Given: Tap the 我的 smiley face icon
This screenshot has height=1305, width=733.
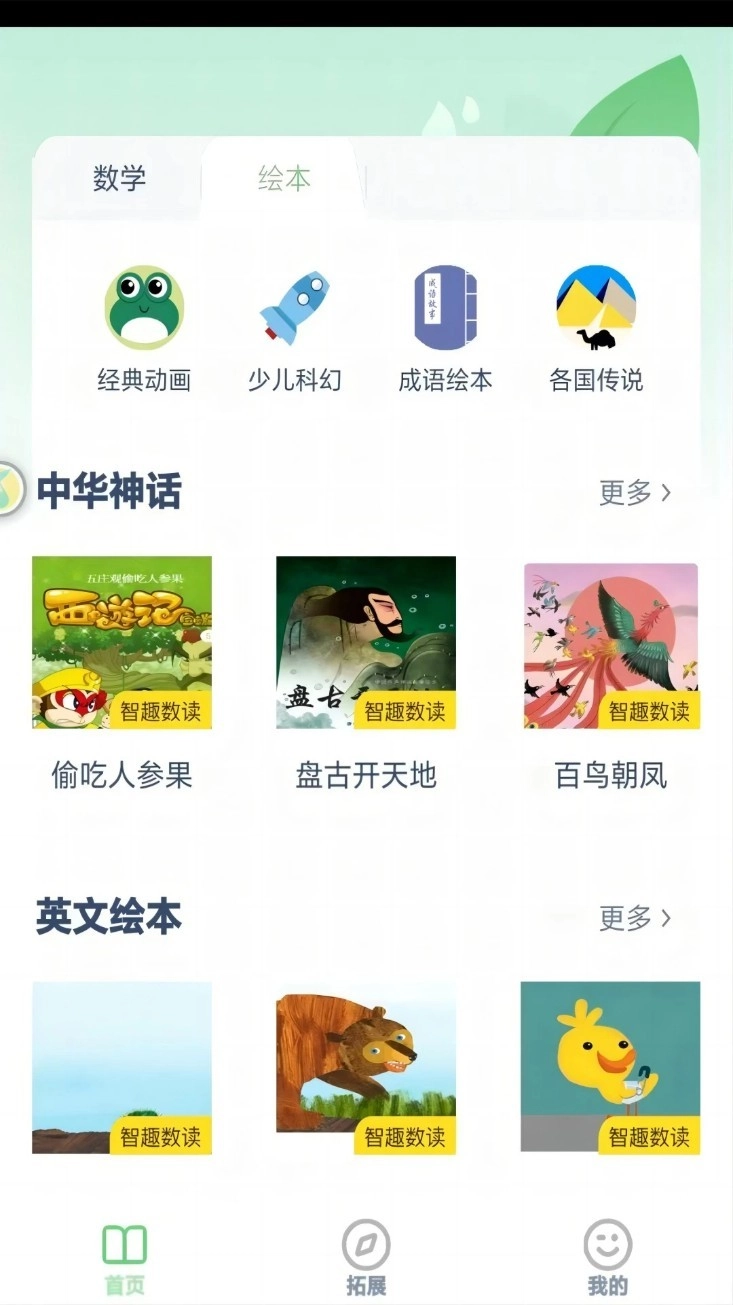Looking at the screenshot, I should pyautogui.click(x=609, y=1243).
